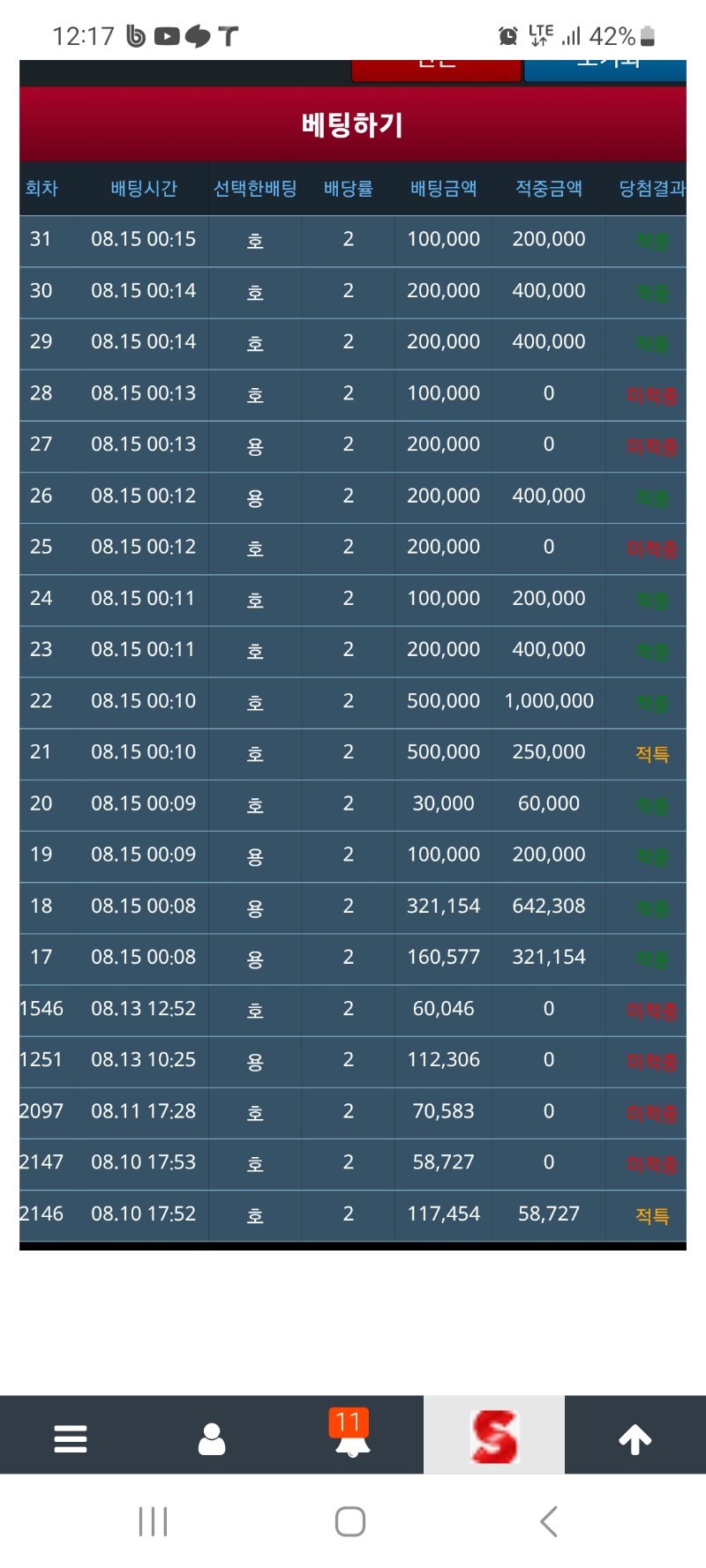706x1568 pixels.
Task: Open the notifications bell showing 11
Action: pyautogui.click(x=350, y=1433)
